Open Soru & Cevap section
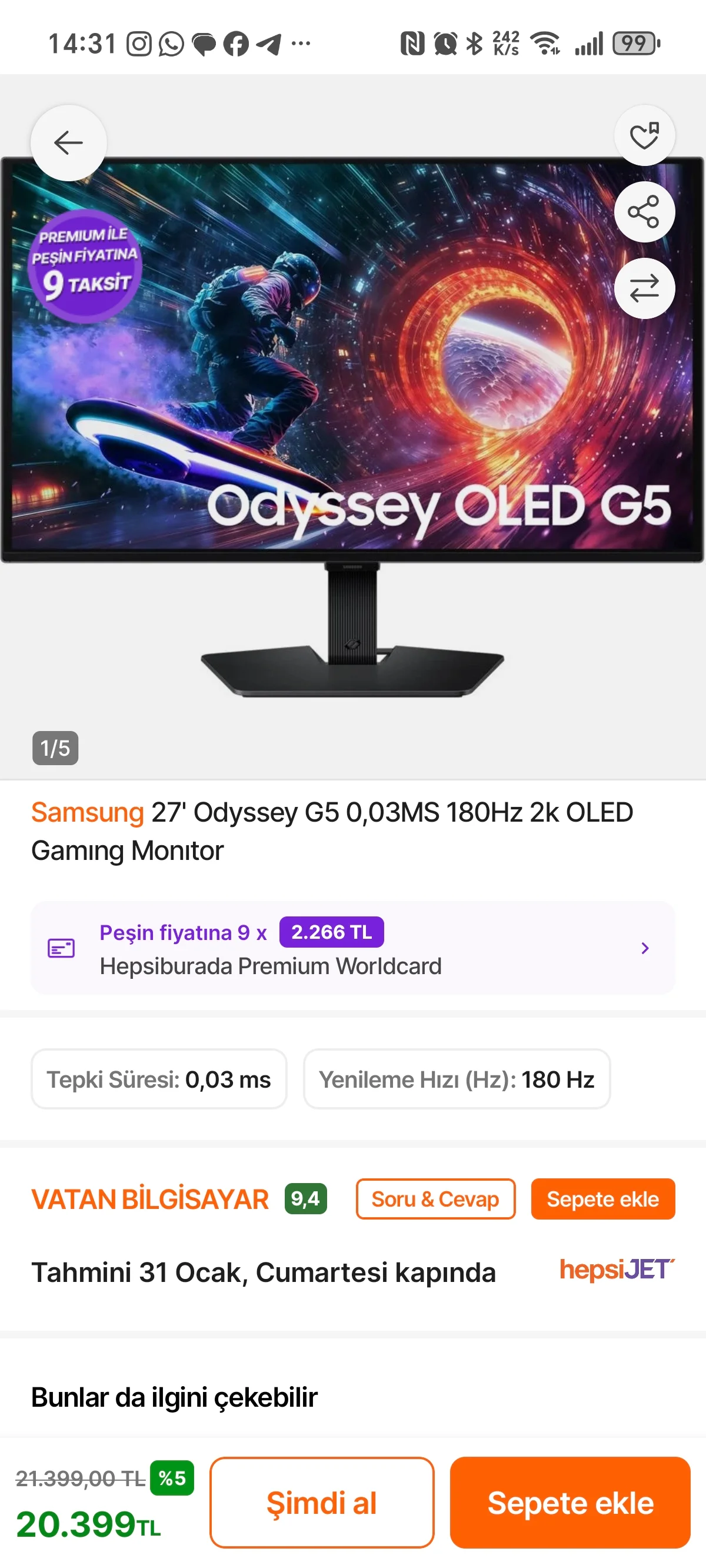Screen dimensions: 706x1568 coord(435,1199)
